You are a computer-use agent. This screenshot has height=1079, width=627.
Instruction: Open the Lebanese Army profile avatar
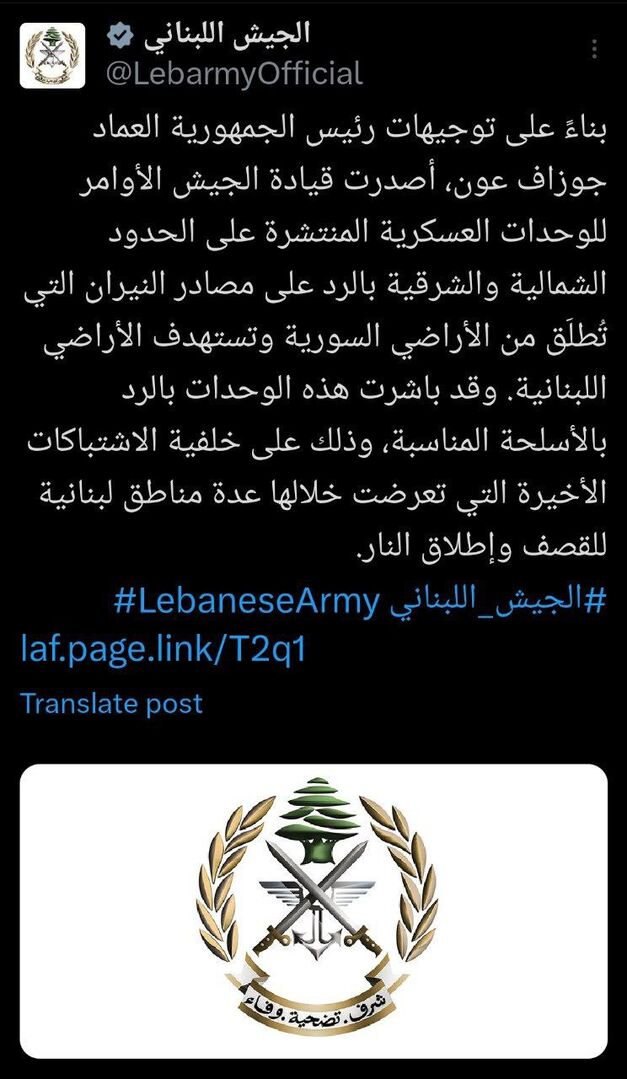point(52,55)
